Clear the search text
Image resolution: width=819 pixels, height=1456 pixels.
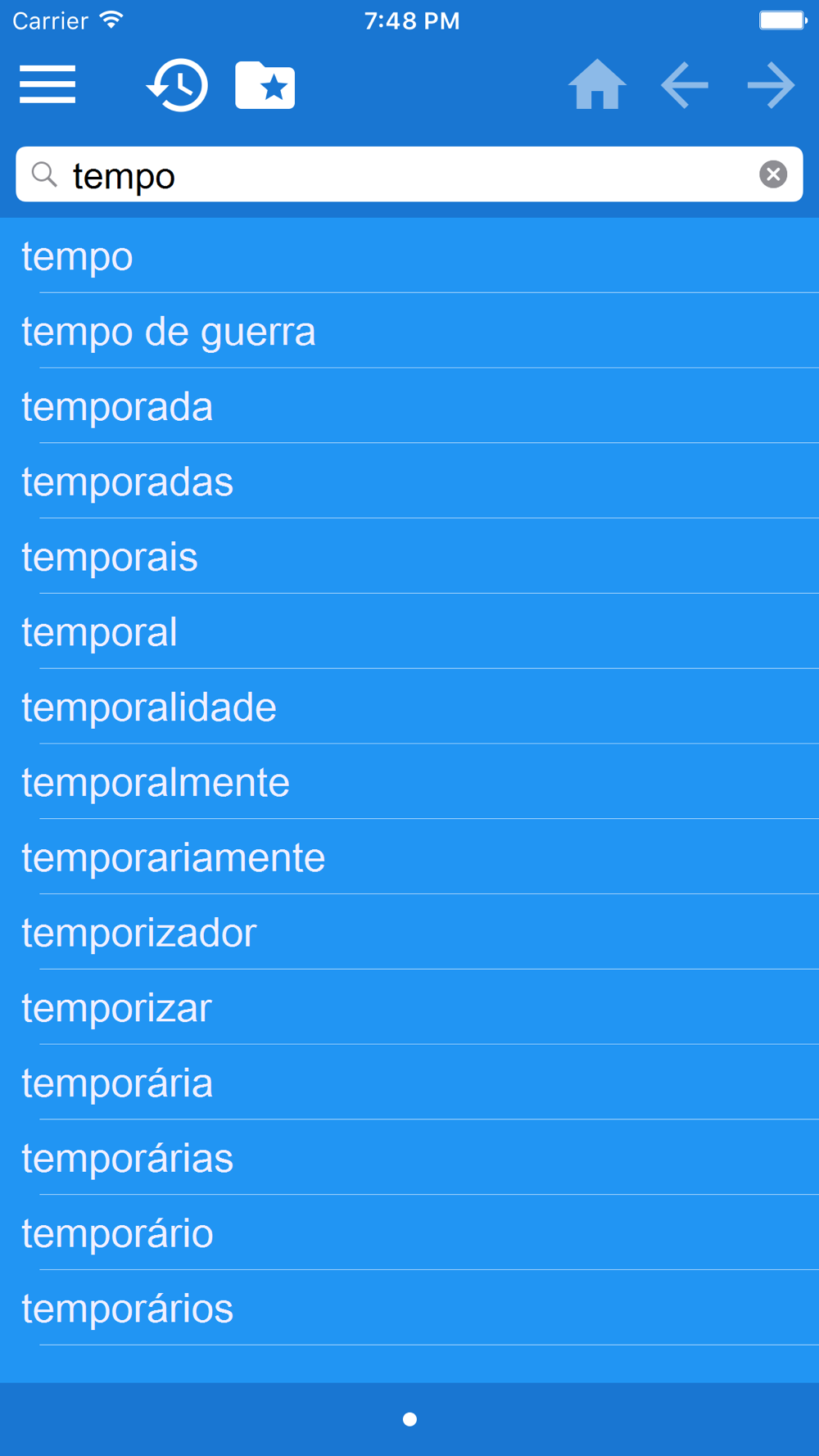point(773,174)
